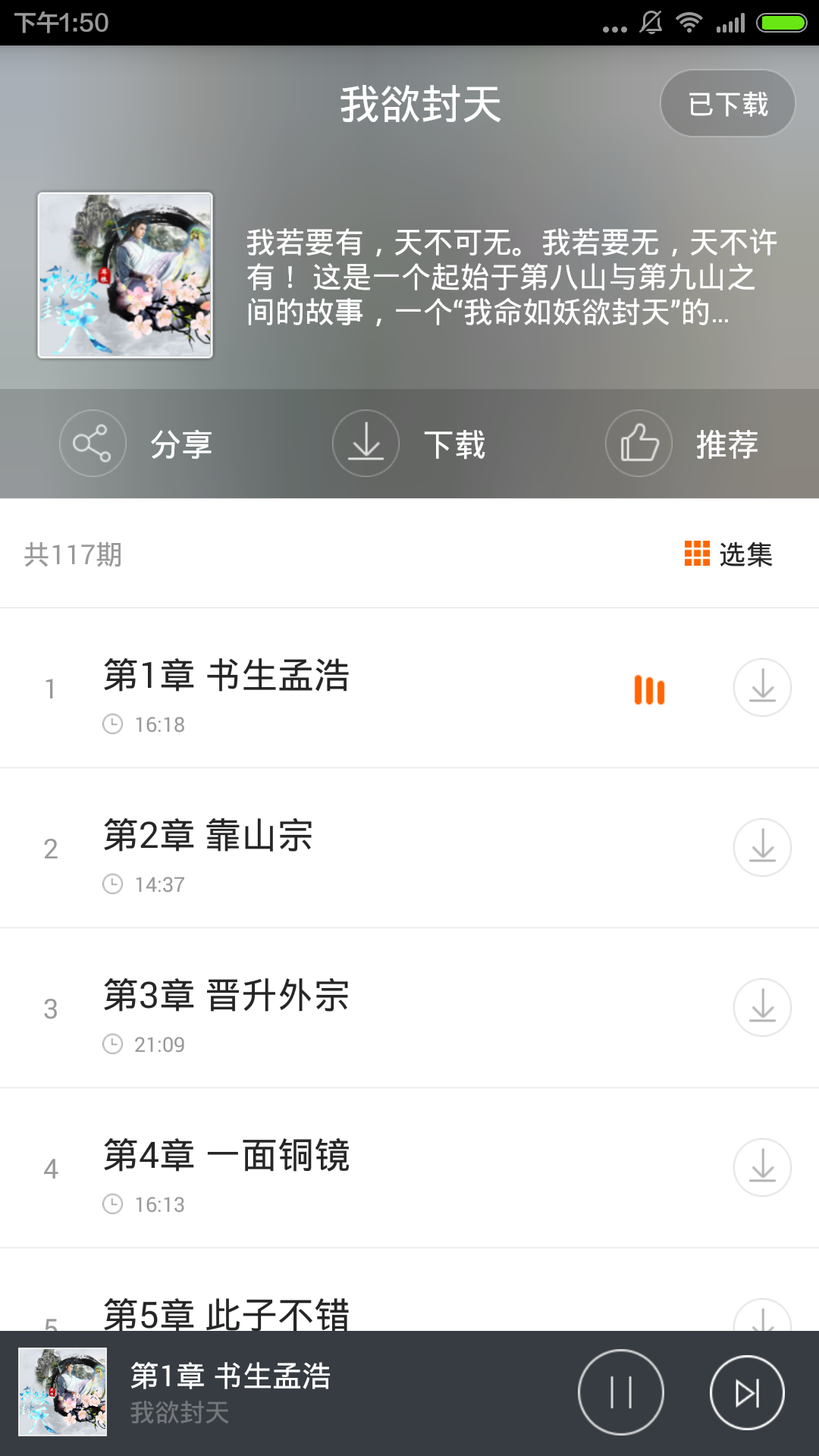
Task: Open the 我欲封天 book cover image
Action: pos(126,278)
